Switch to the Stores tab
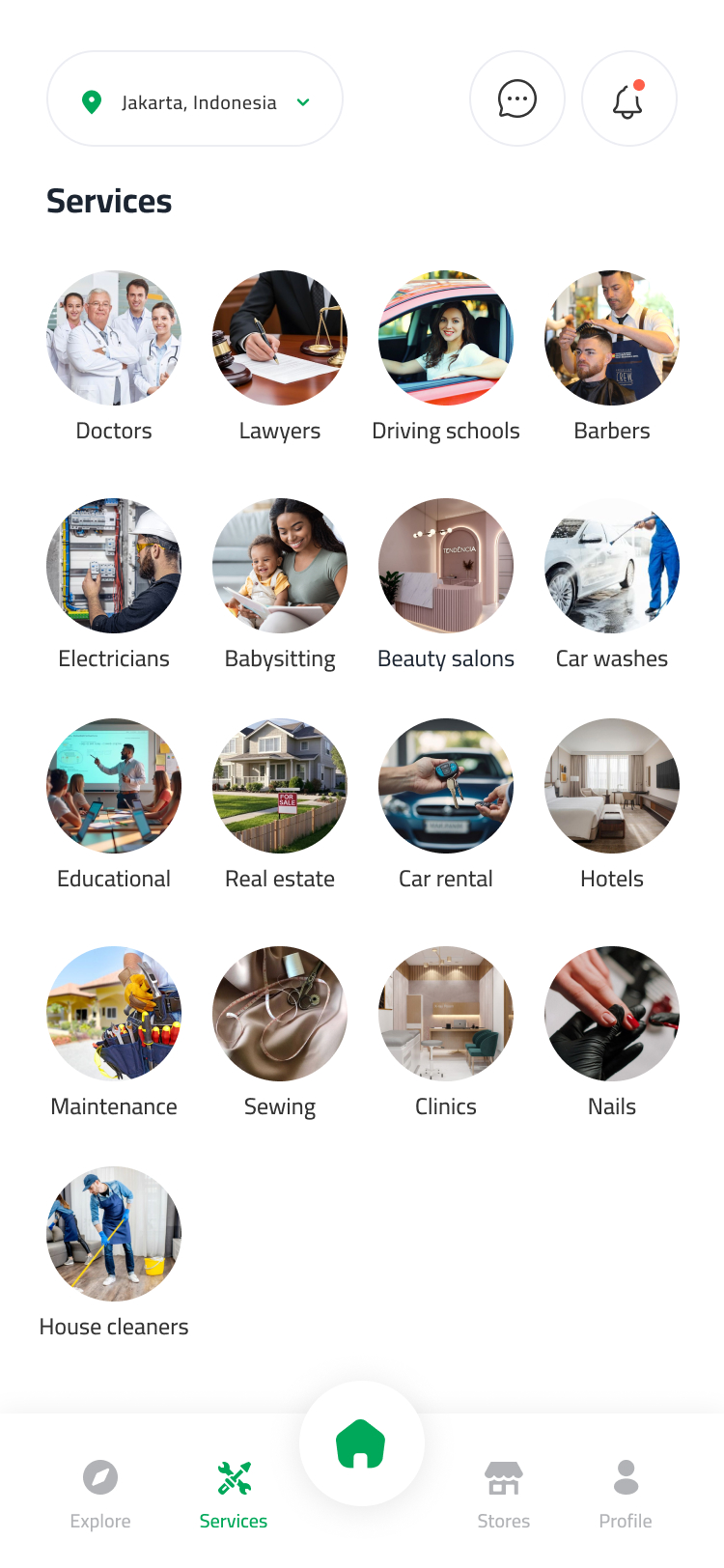The width and height of the screenshot is (724, 1568). (504, 1493)
